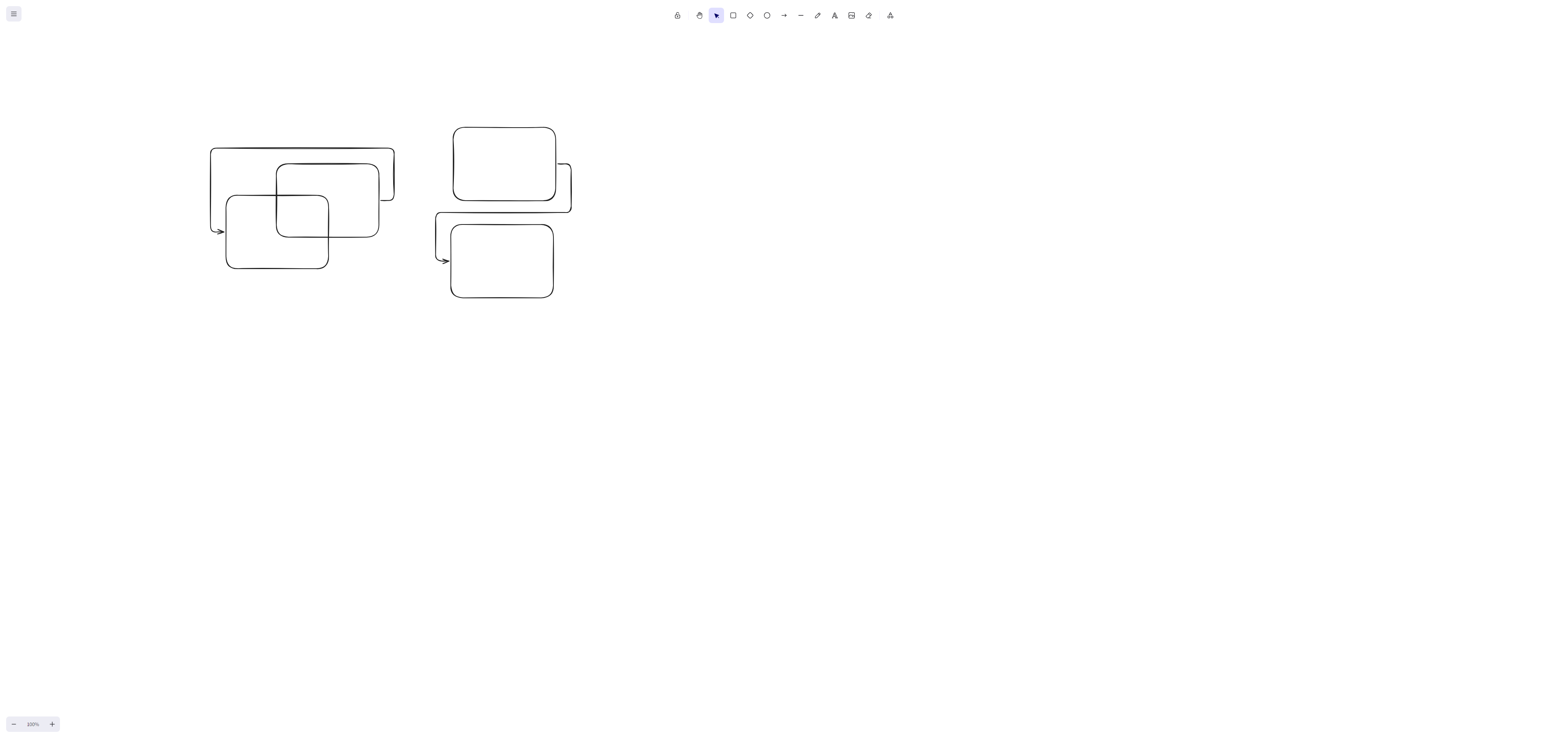The width and height of the screenshot is (1568, 738).
Task: Choose the text tool
Action: (x=834, y=16)
